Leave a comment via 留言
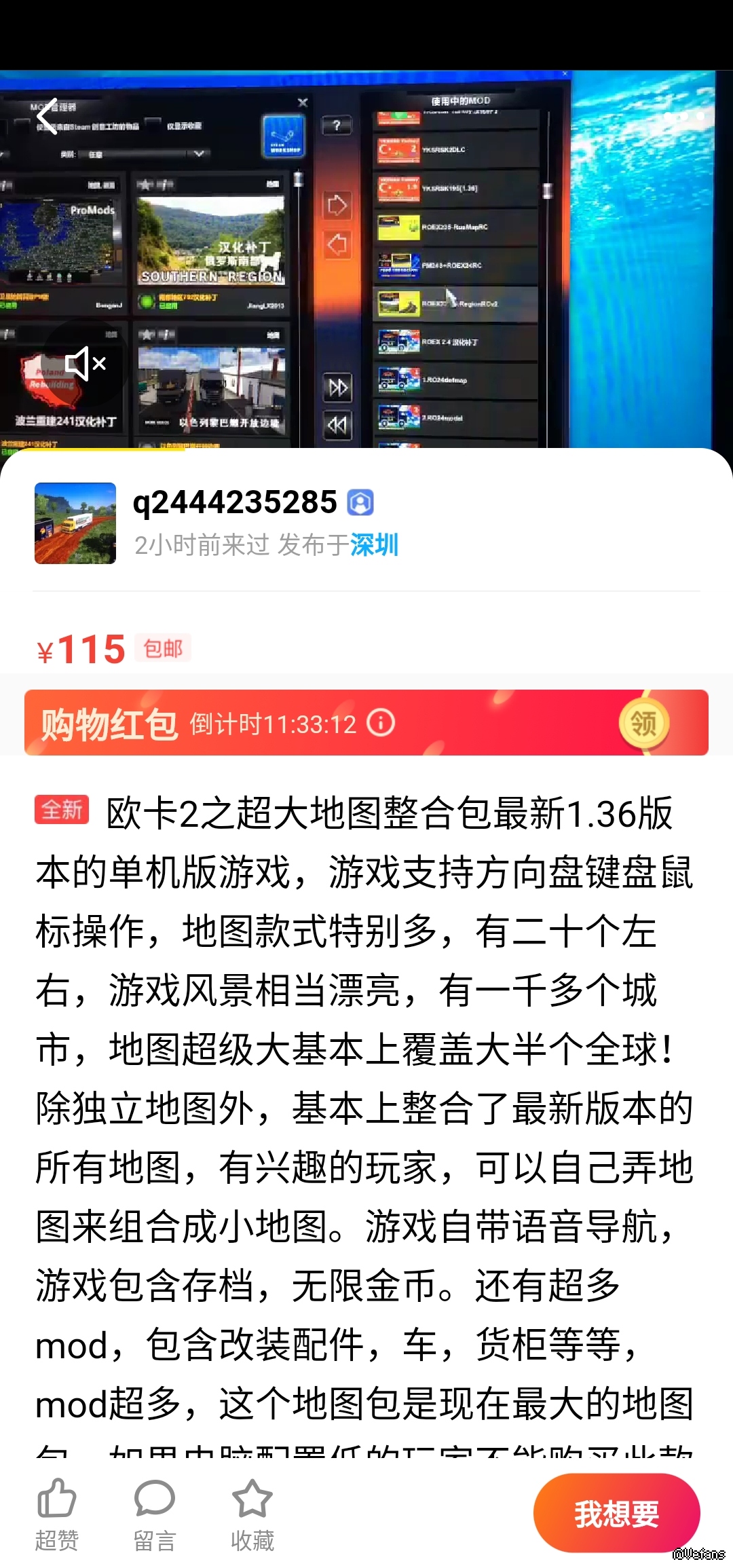The image size is (733, 1568). point(155,1515)
